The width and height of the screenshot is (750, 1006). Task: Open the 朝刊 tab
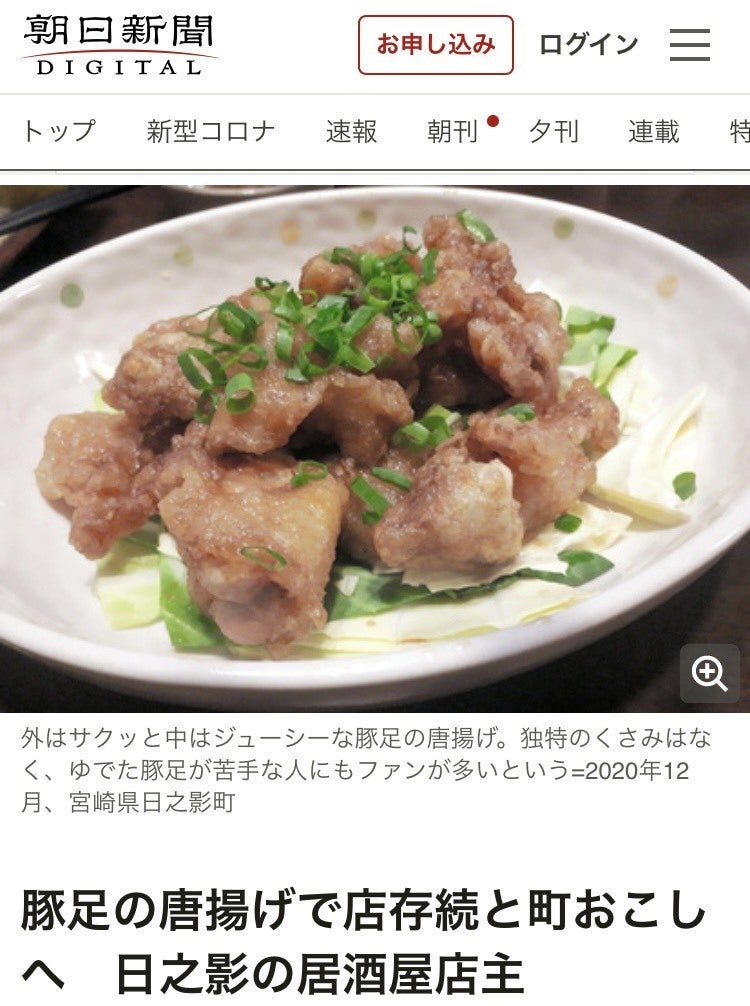click(x=453, y=132)
